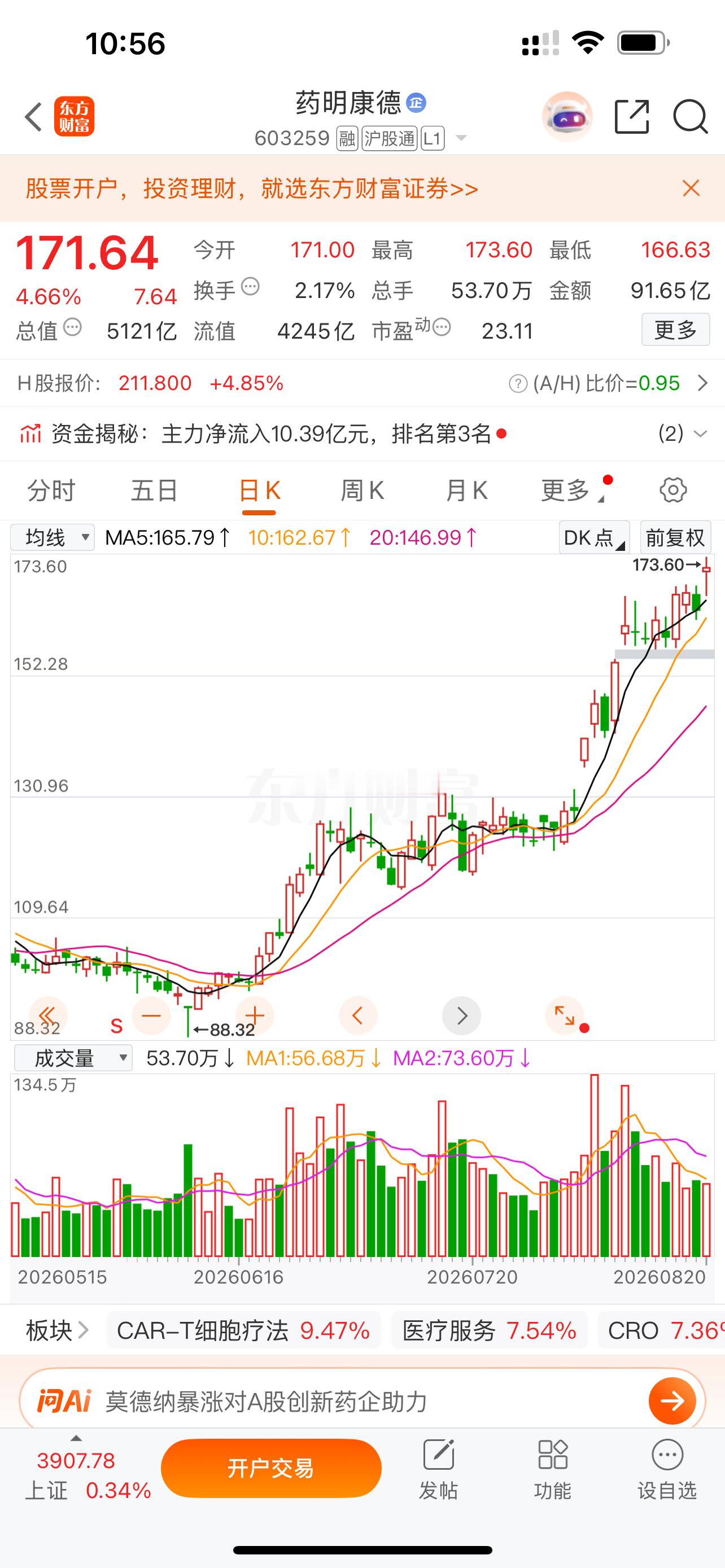Switch to the 五日 tab

[x=154, y=490]
